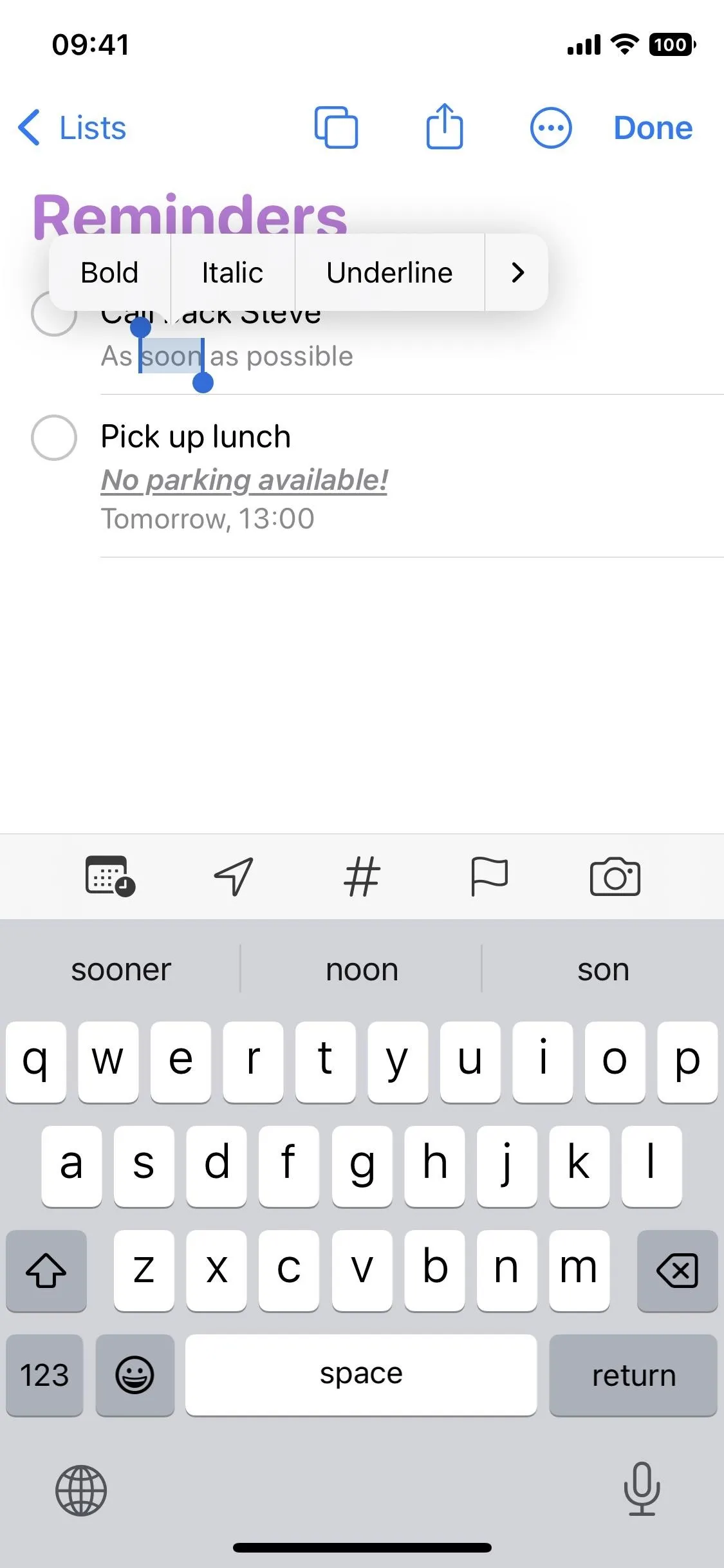This screenshot has width=724, height=1568.
Task: Add a hashtag tag
Action: [362, 876]
